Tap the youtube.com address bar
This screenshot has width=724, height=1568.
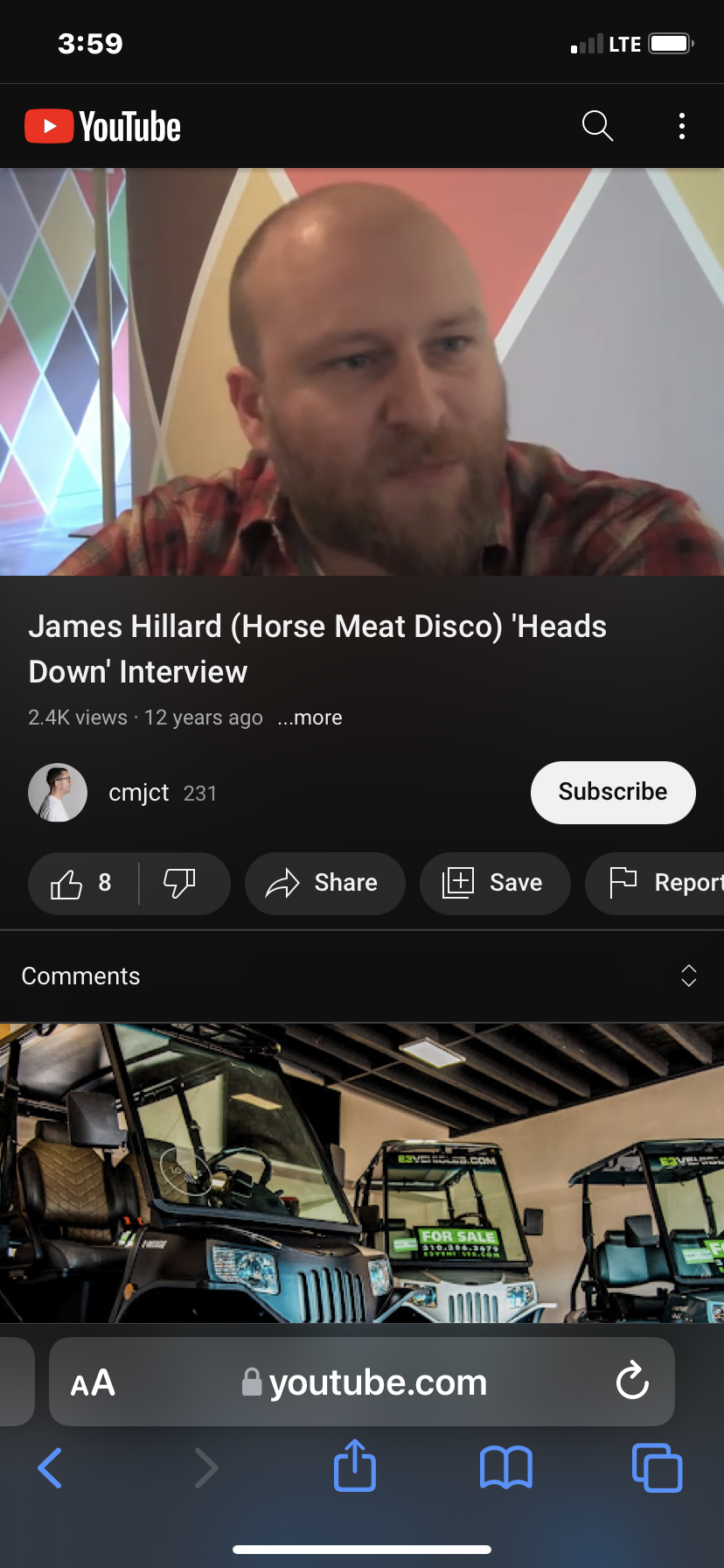[362, 1382]
